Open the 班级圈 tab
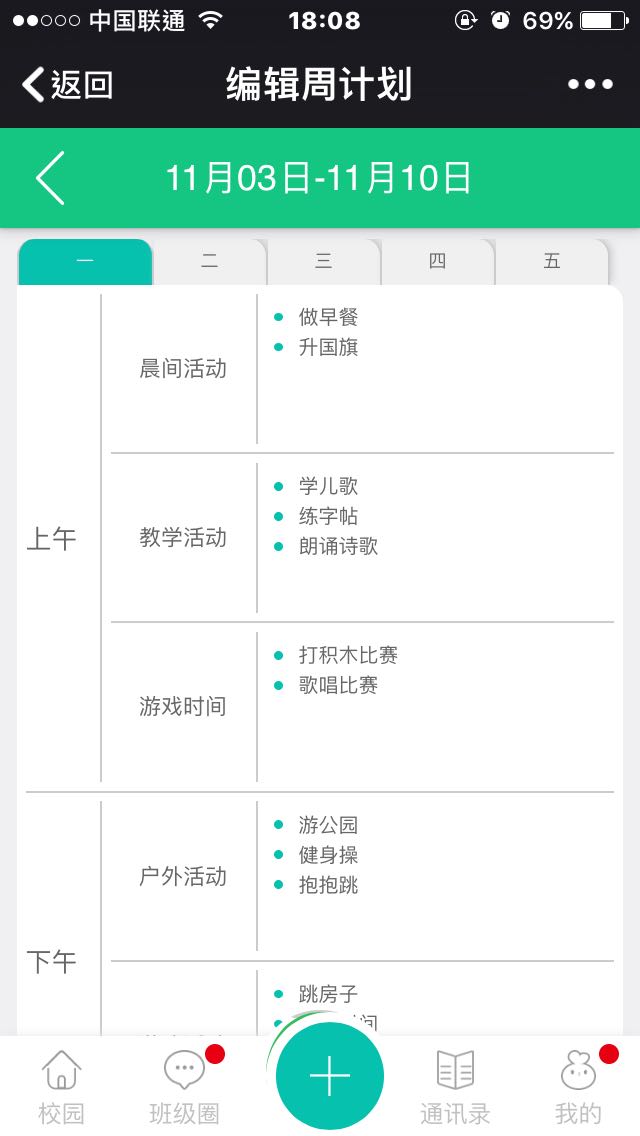This screenshot has height=1136, width=640. (x=185, y=1086)
